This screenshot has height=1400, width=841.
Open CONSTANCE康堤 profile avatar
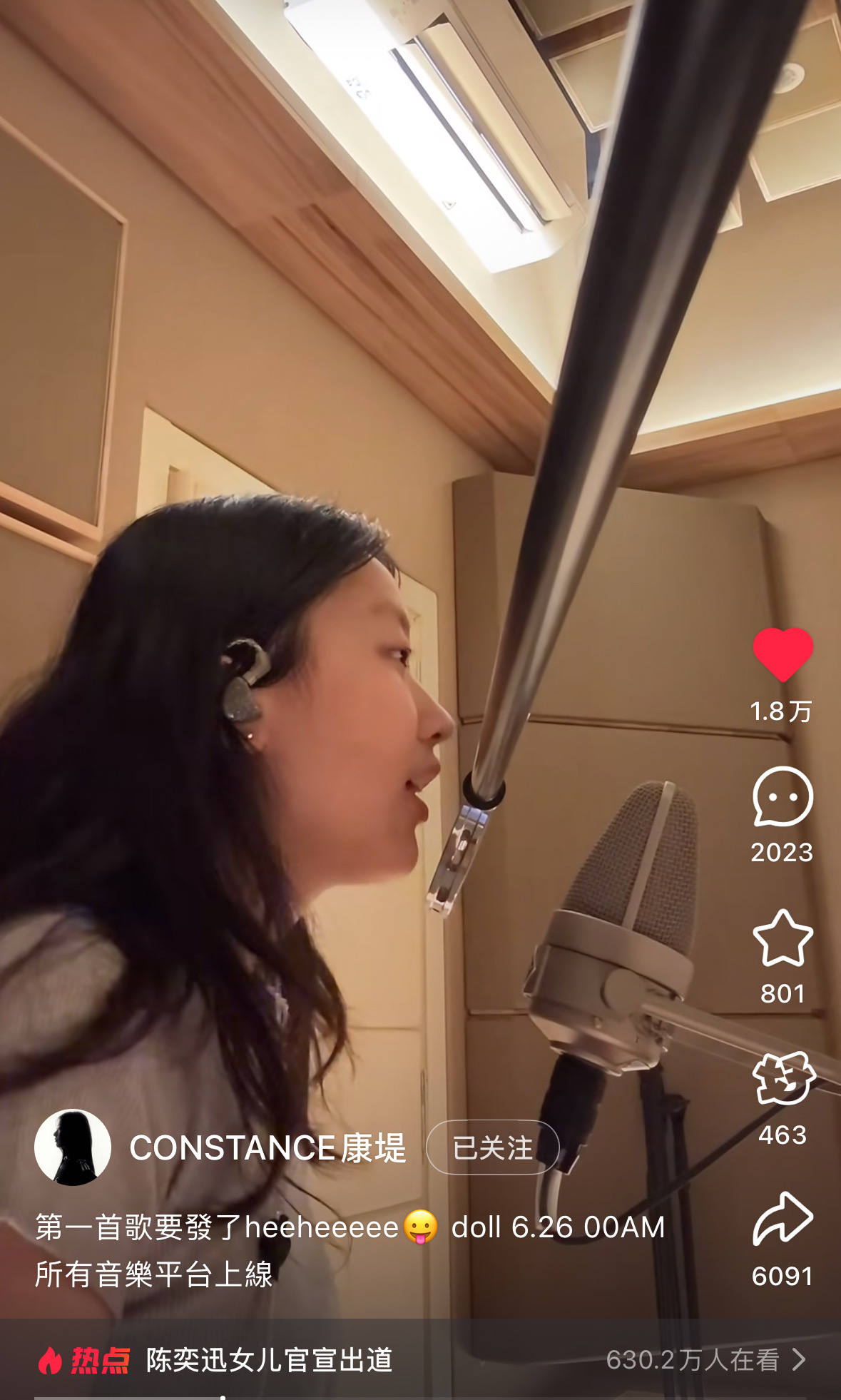pyautogui.click(x=73, y=1147)
